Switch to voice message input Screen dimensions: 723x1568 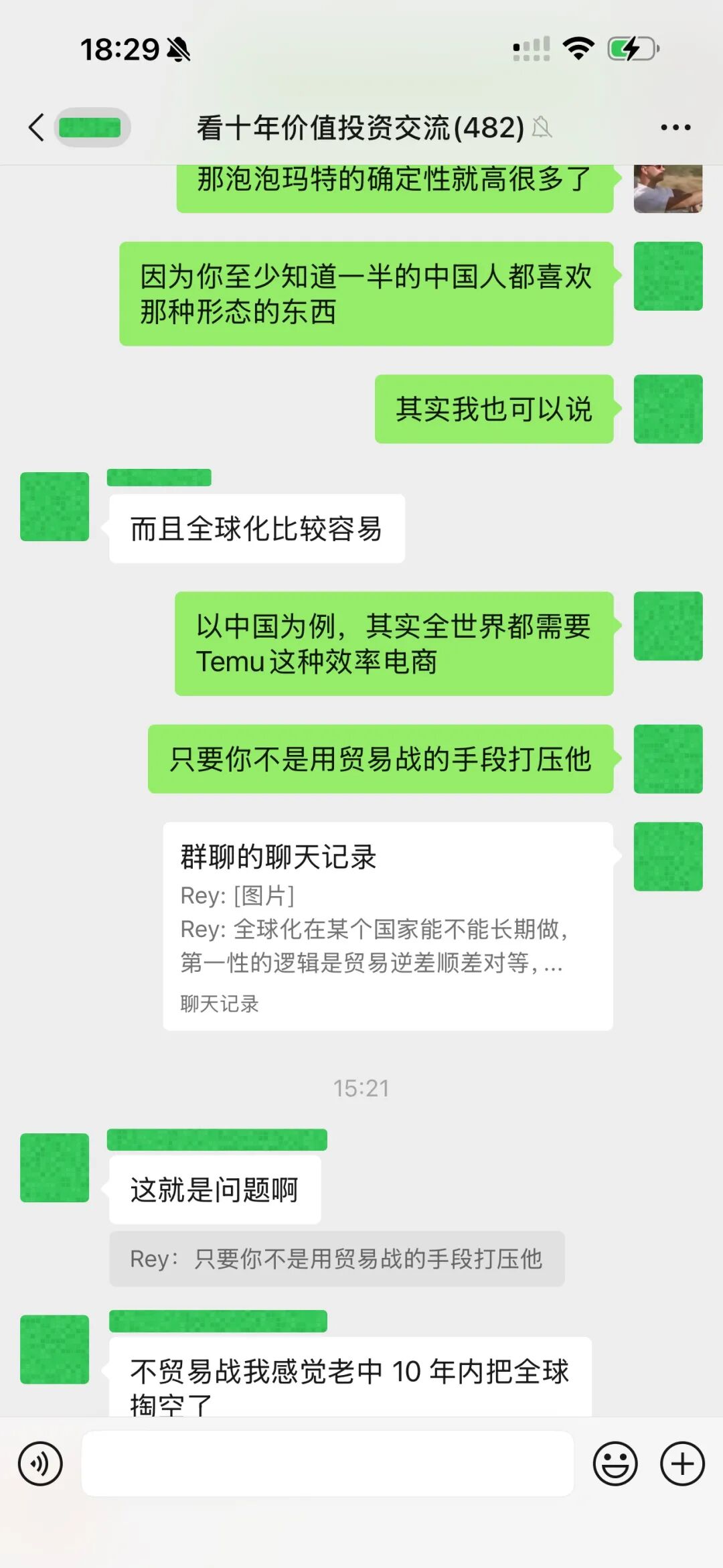pyautogui.click(x=40, y=1464)
